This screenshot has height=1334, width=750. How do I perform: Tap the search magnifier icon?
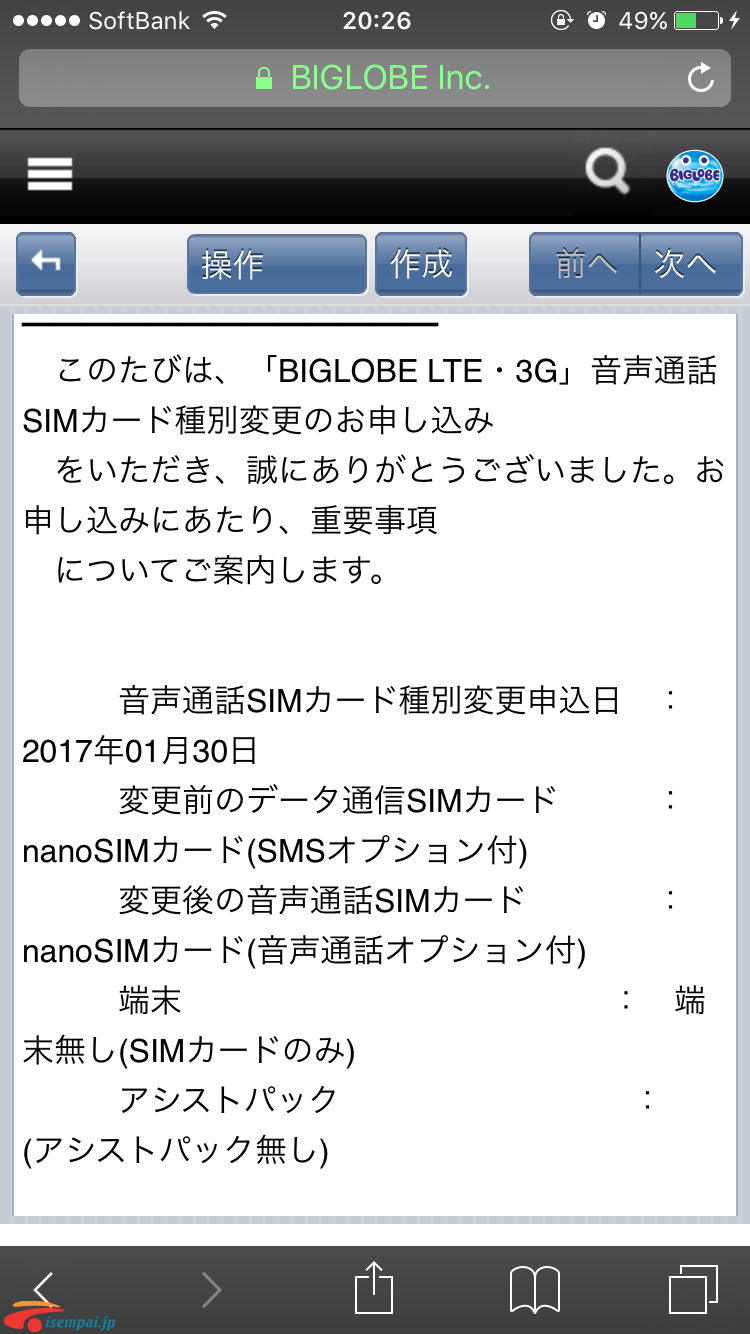(607, 172)
